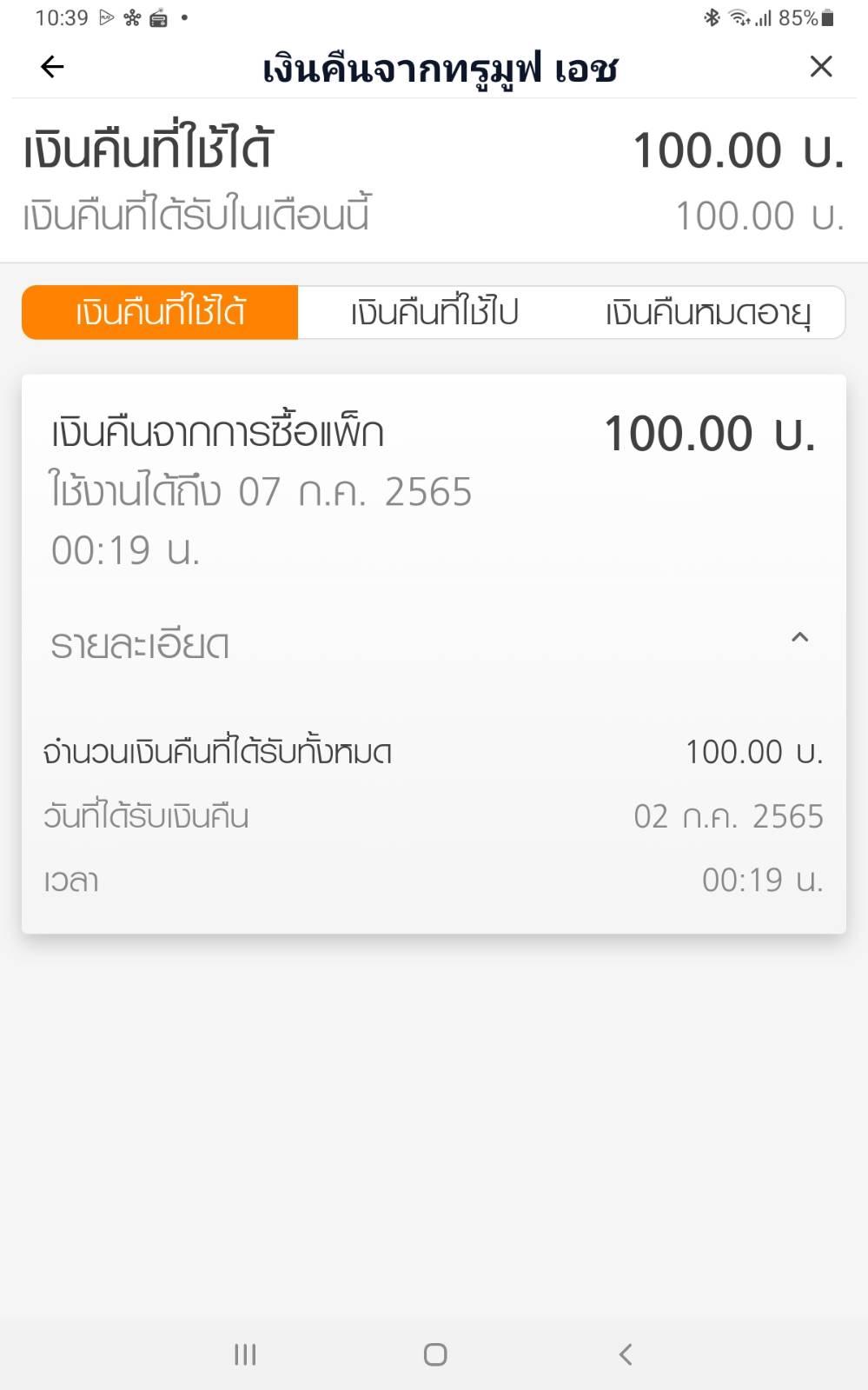Image resolution: width=868 pixels, height=1390 pixels.
Task: Select the เงินคืนที่ใช้ได้ tab
Action: [x=160, y=312]
